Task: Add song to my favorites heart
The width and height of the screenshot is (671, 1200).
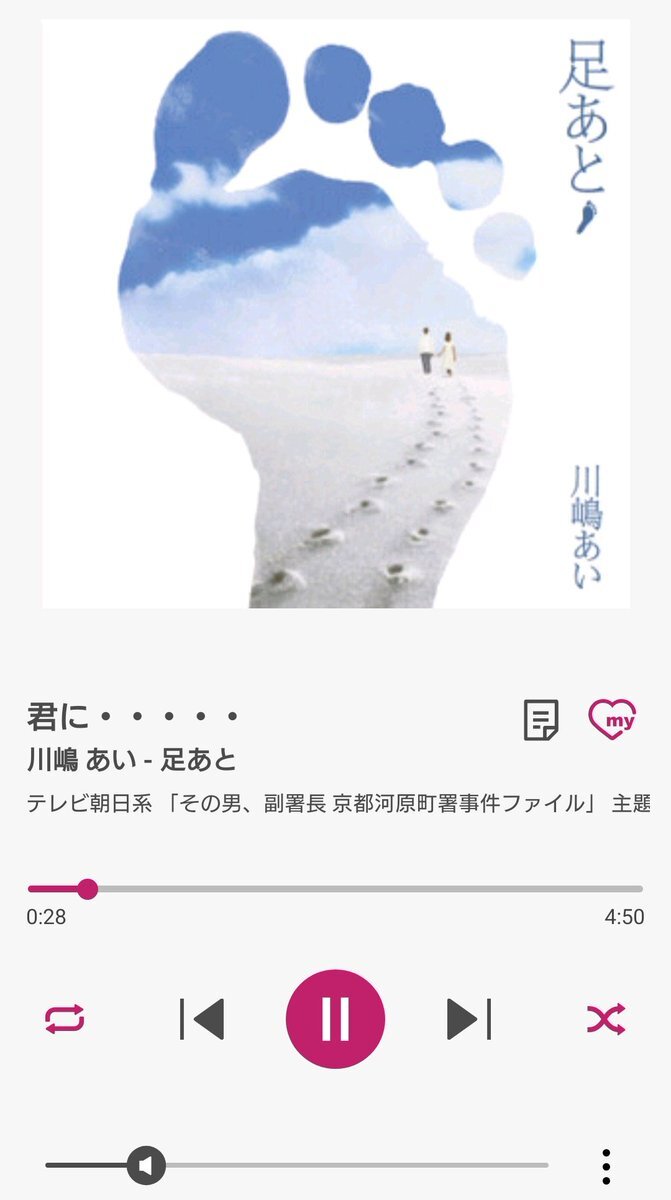Action: pyautogui.click(x=612, y=719)
